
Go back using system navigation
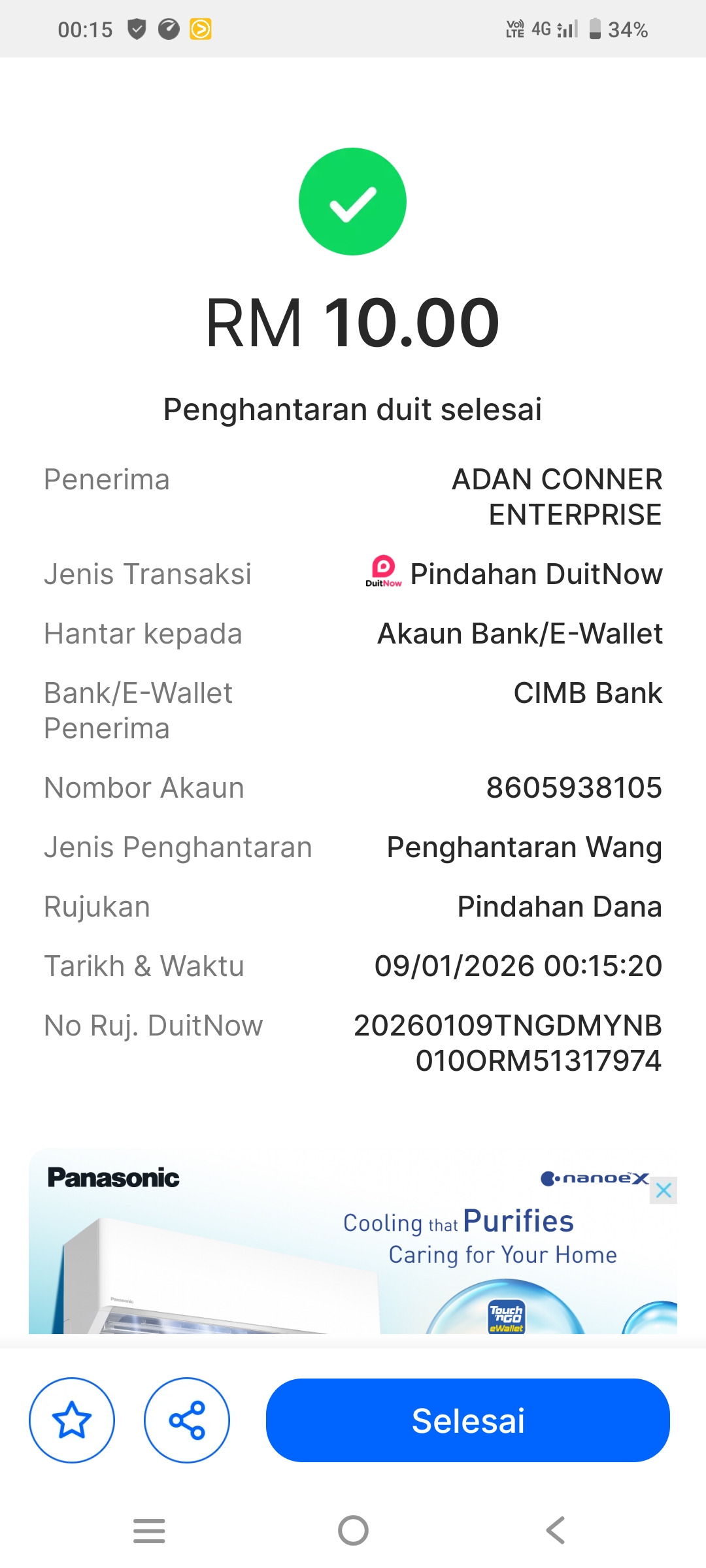556,1530
